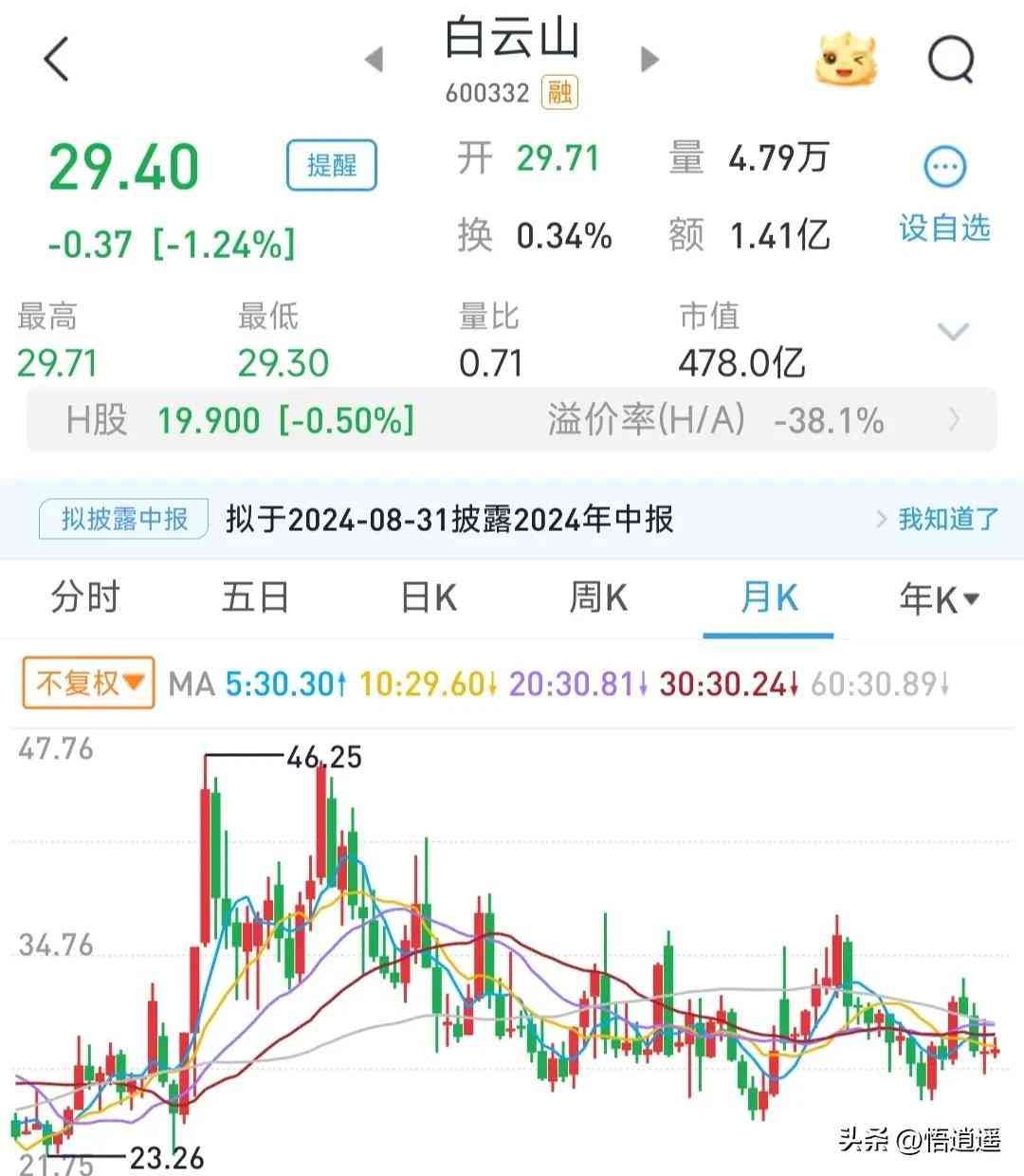Viewport: 1024px width, 1176px height.
Task: Set a price alert with 提醒
Action: pyautogui.click(x=332, y=166)
